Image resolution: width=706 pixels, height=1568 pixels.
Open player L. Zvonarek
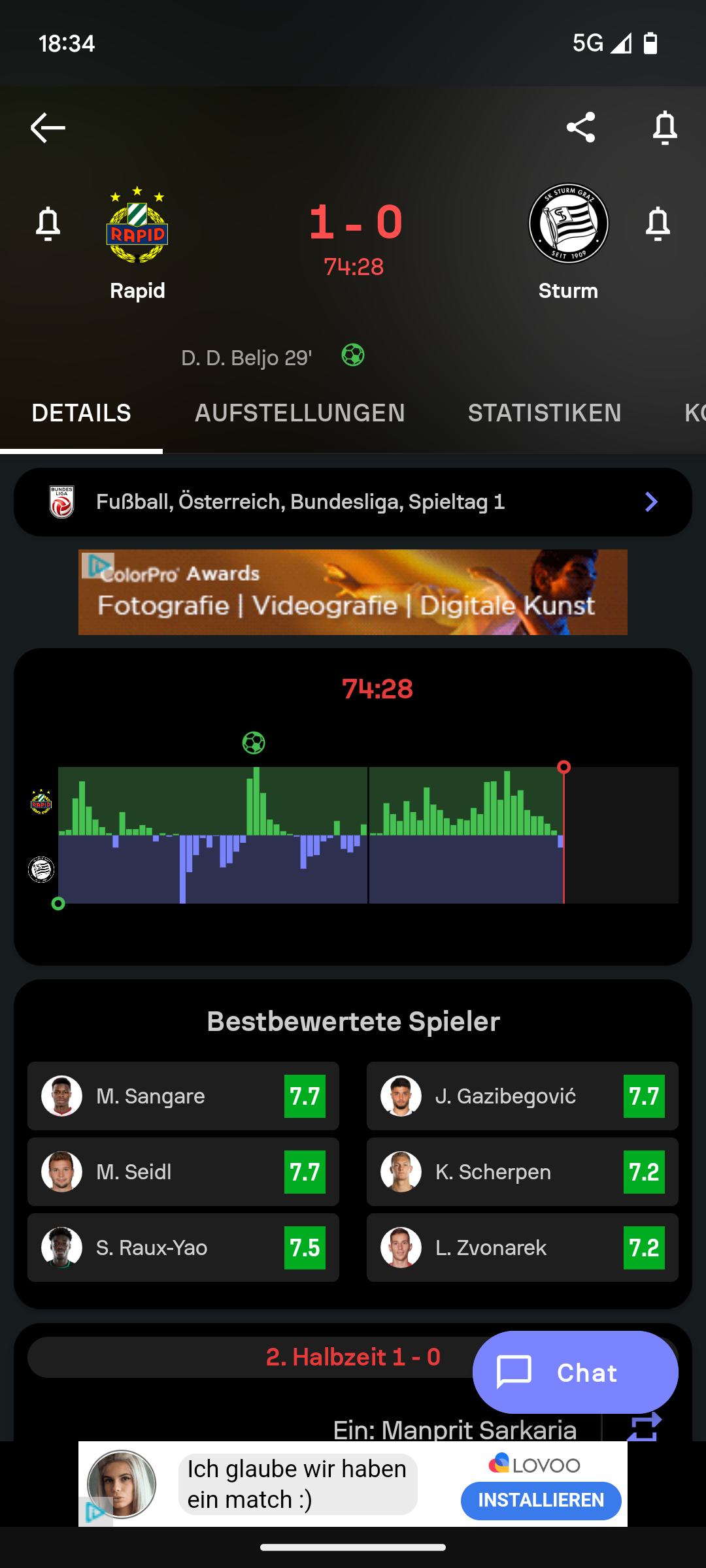(522, 1247)
